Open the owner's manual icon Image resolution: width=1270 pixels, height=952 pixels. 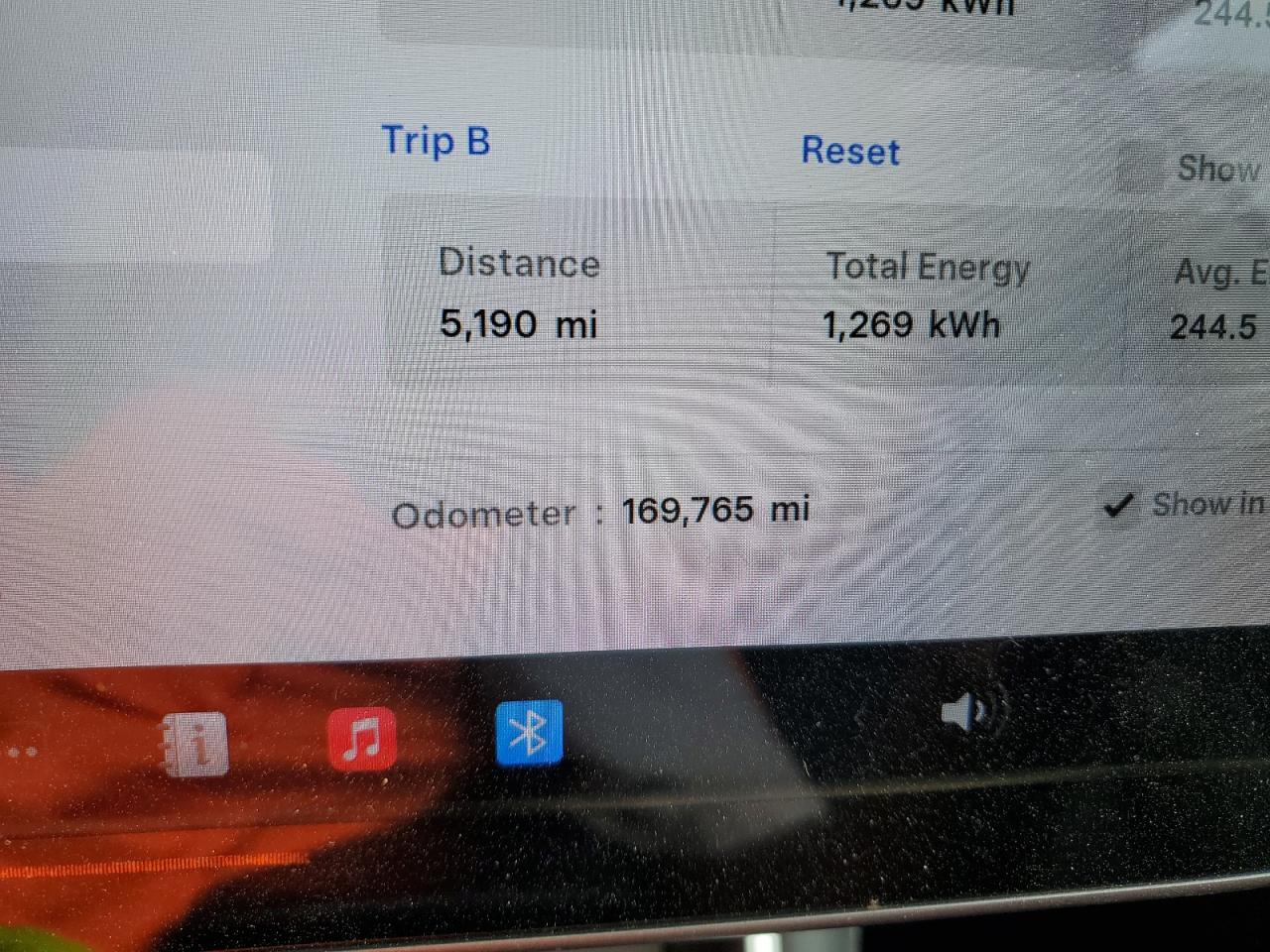click(196, 744)
